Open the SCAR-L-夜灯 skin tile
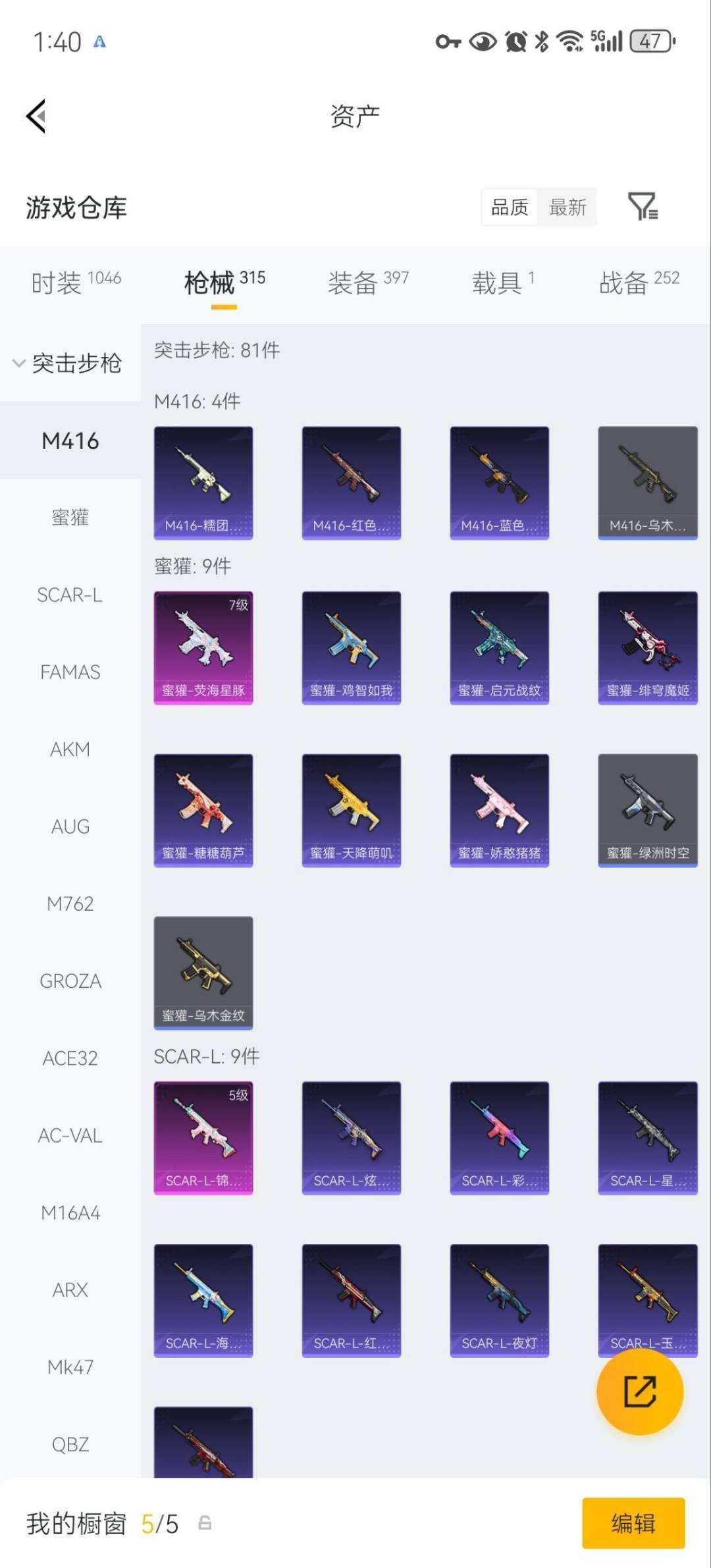Image resolution: width=711 pixels, height=1568 pixels. pyautogui.click(x=500, y=1301)
